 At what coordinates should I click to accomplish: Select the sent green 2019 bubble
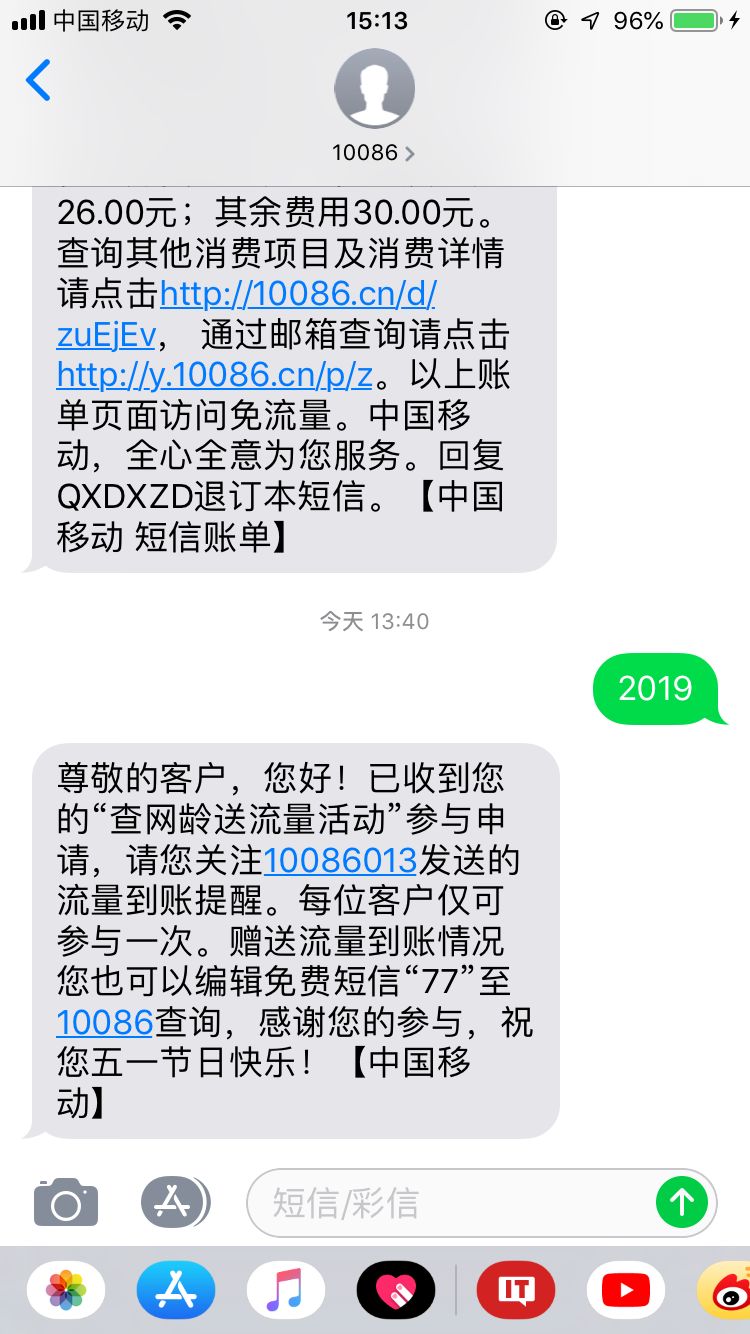click(x=657, y=688)
